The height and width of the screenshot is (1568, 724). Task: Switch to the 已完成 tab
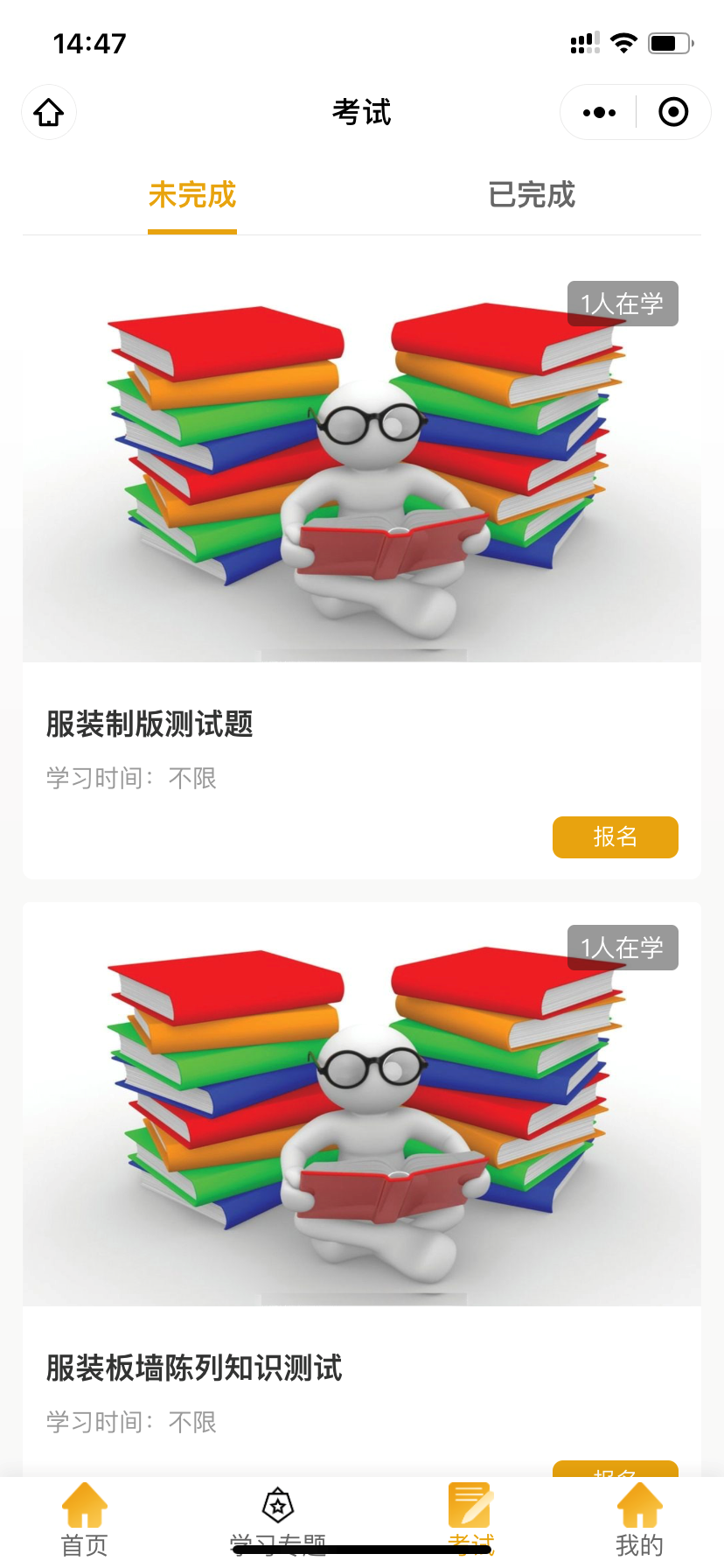click(x=531, y=195)
